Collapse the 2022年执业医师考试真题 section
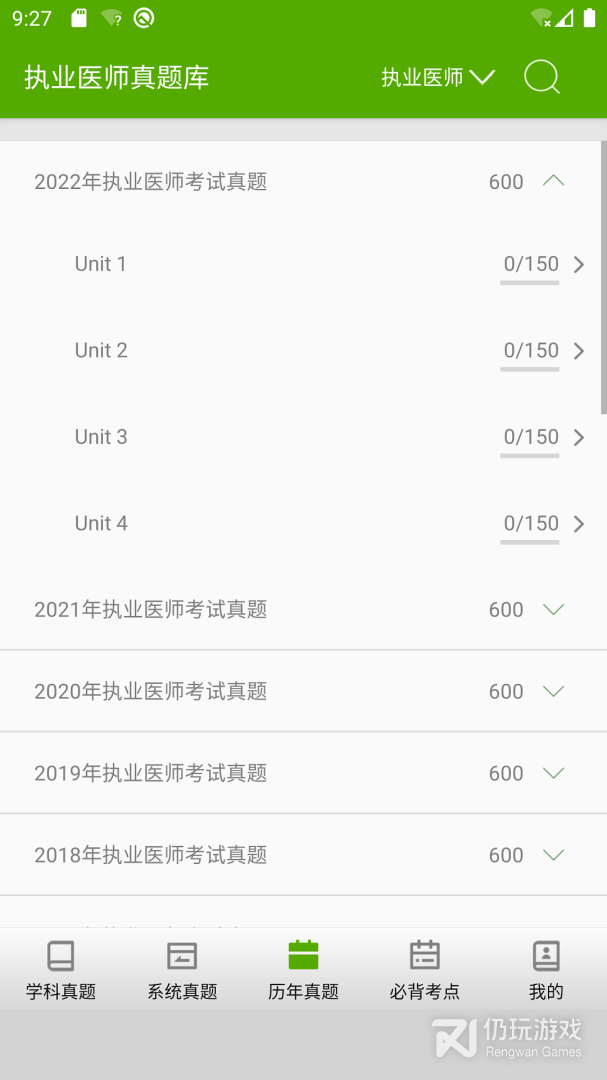Screen dimensions: 607x1080 click(x=553, y=181)
